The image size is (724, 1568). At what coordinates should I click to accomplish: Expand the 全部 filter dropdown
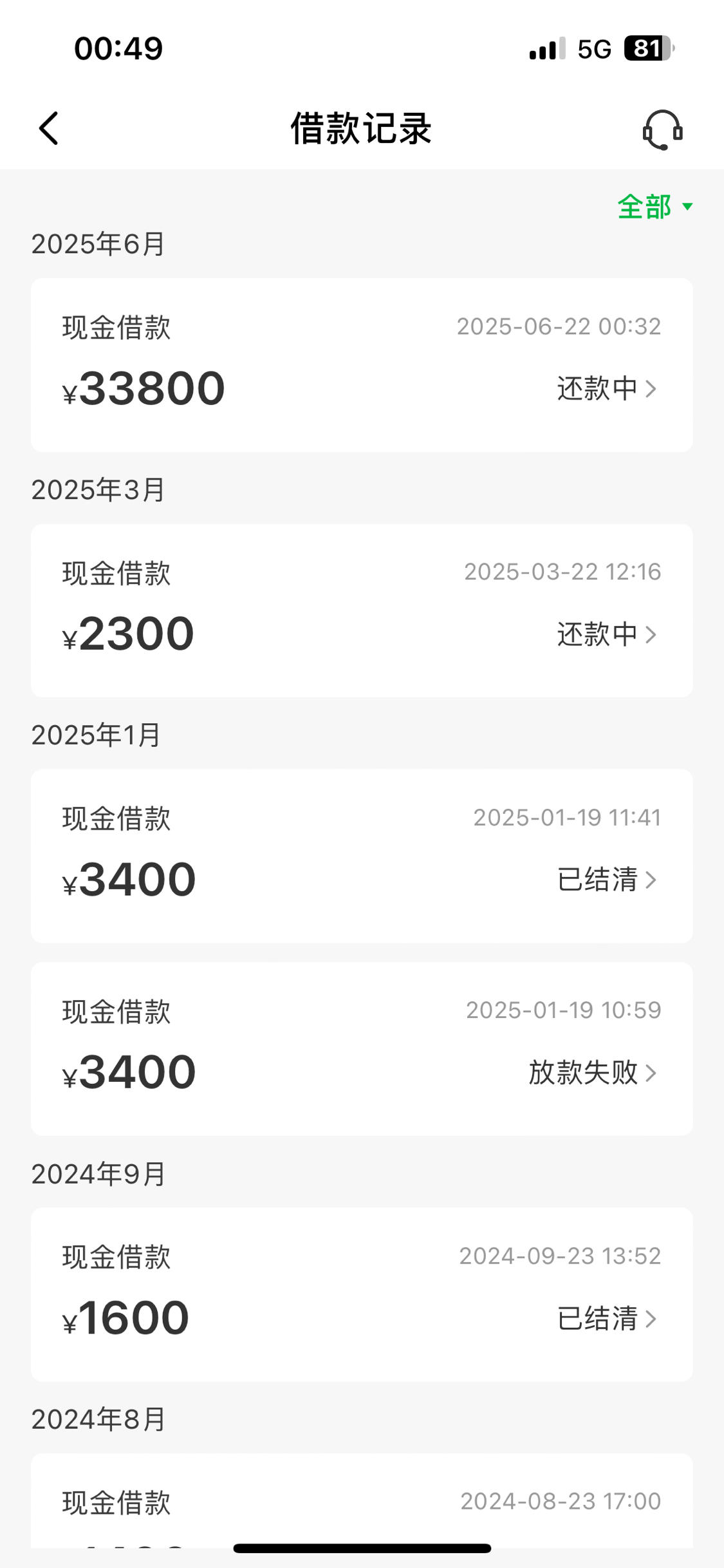click(x=654, y=207)
